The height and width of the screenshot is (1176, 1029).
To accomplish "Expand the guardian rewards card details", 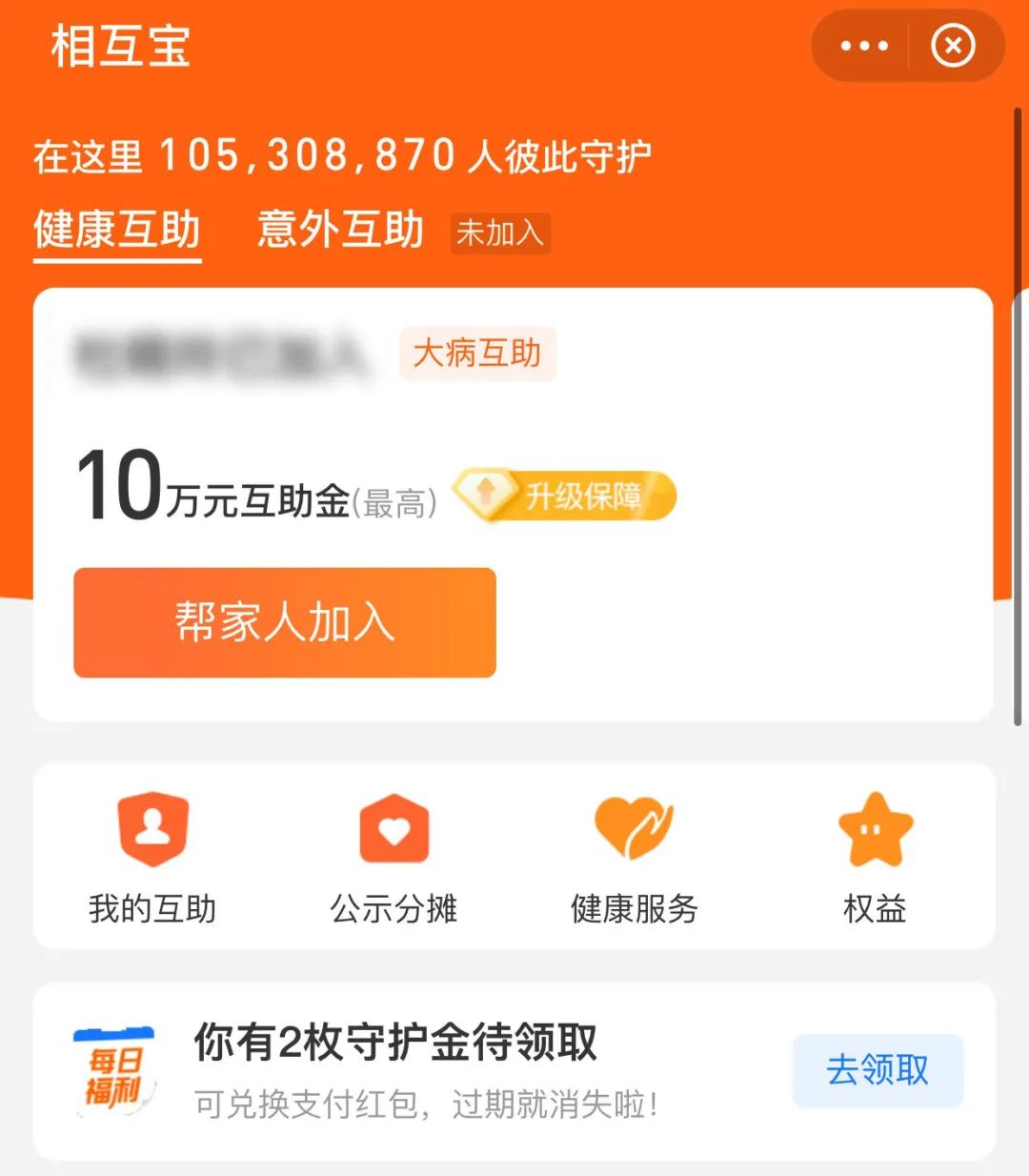I will 393,1044.
